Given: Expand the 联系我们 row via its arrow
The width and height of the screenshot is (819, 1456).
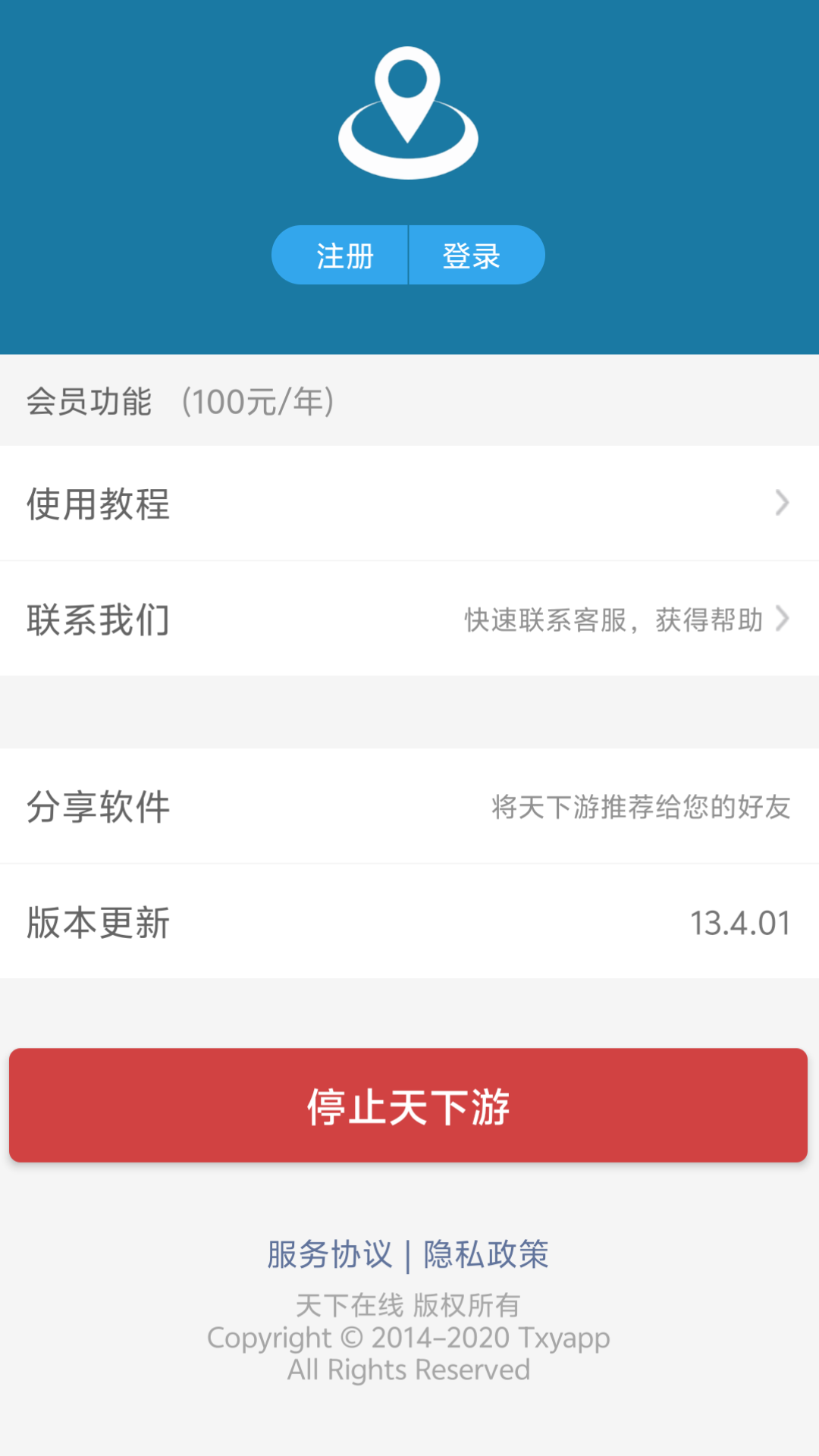Looking at the screenshot, I should [x=783, y=620].
